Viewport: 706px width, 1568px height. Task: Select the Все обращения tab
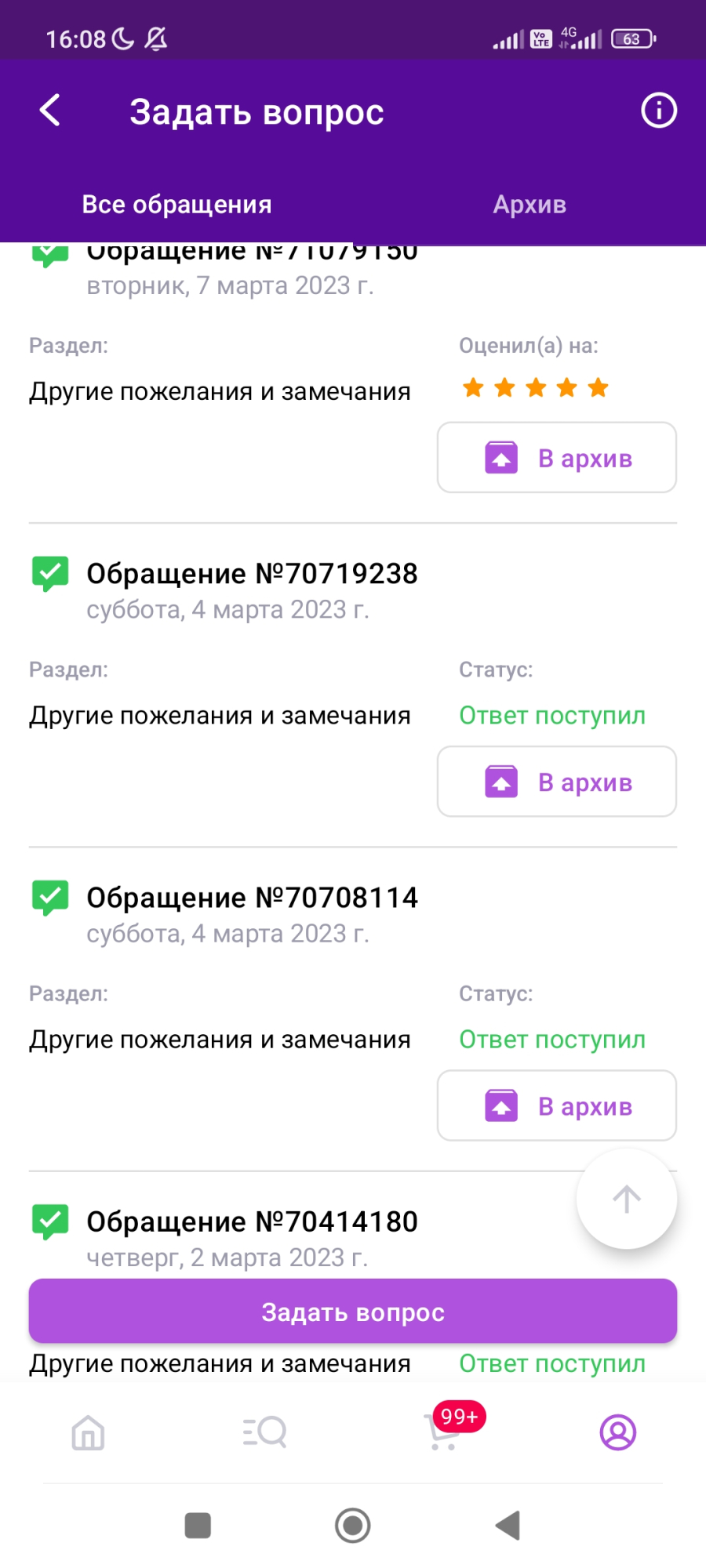pos(176,205)
